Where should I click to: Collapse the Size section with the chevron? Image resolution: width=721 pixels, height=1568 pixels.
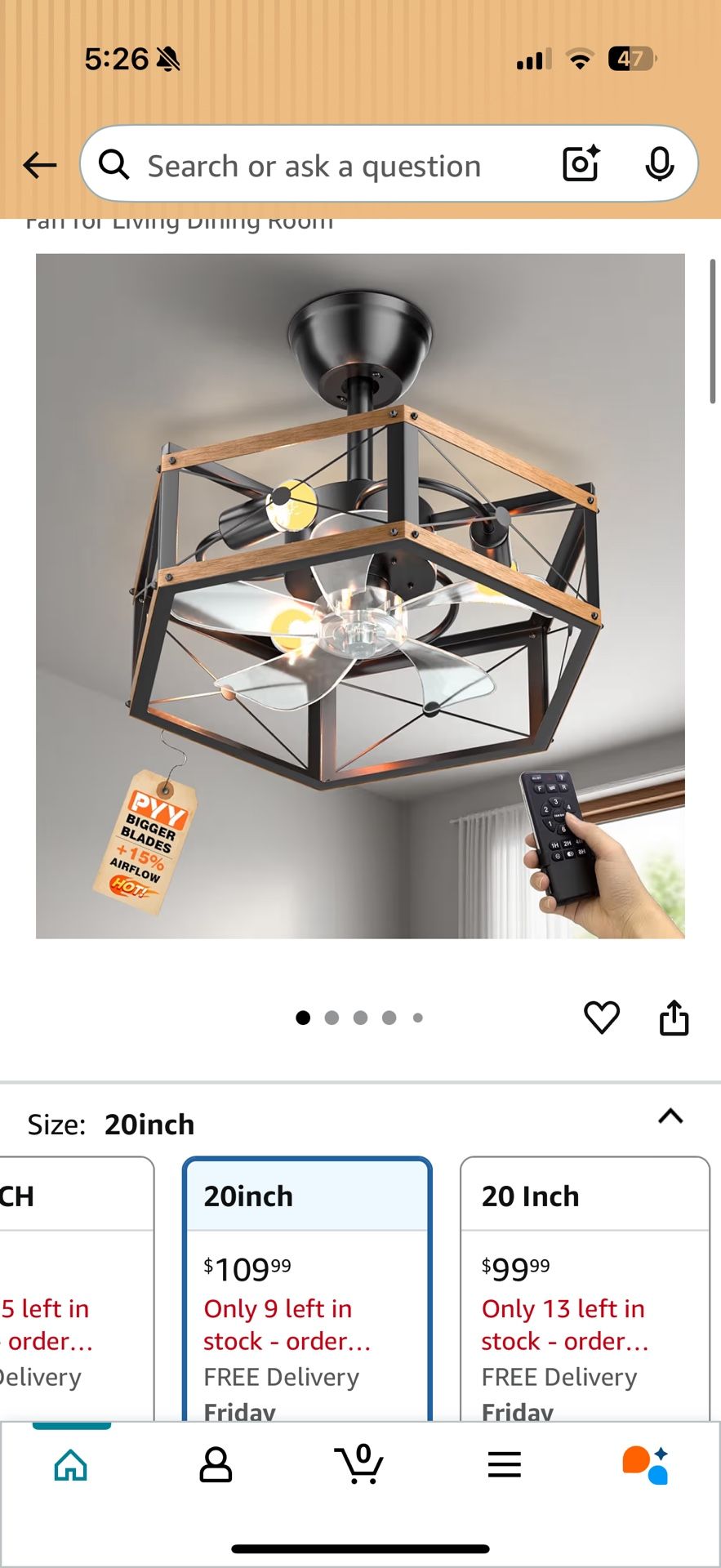coord(671,1116)
